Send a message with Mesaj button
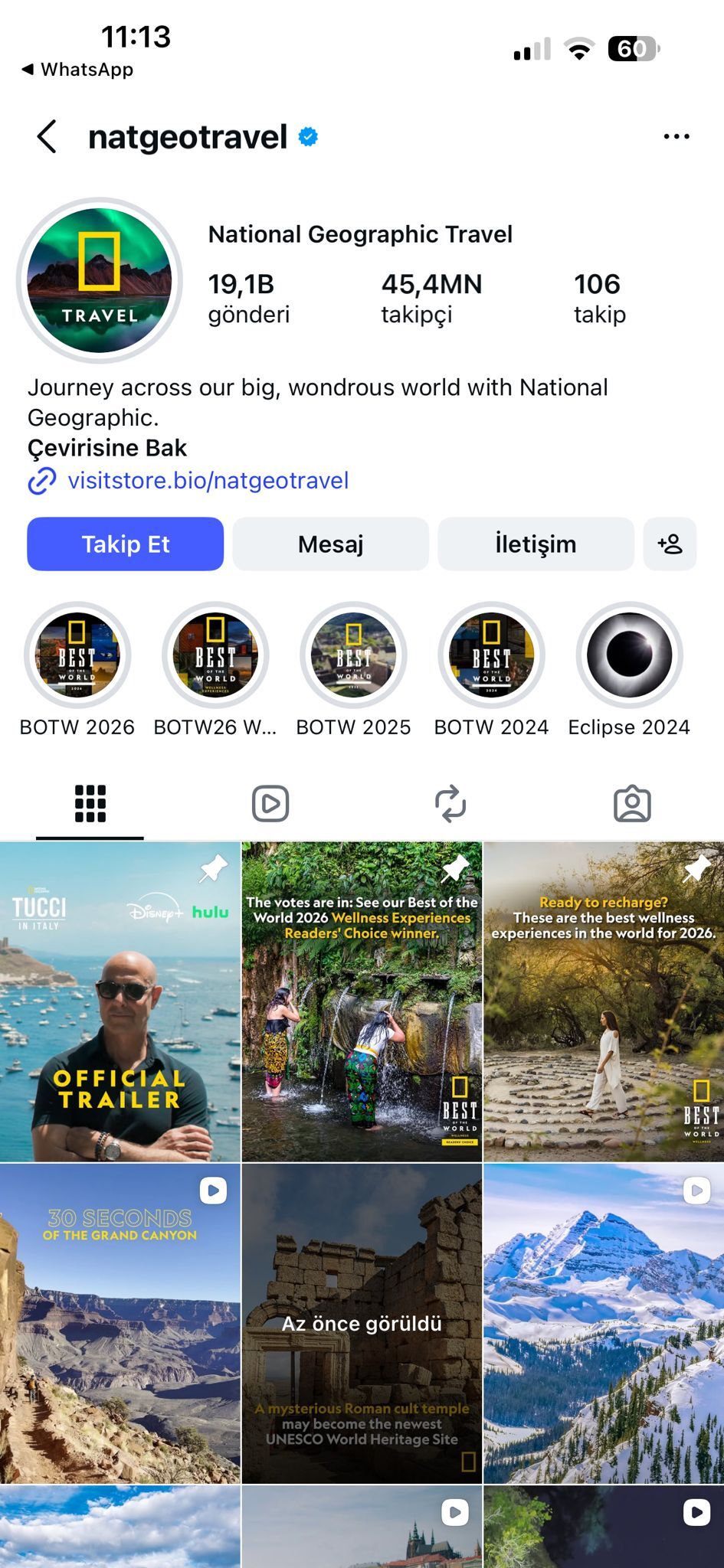 [330, 544]
